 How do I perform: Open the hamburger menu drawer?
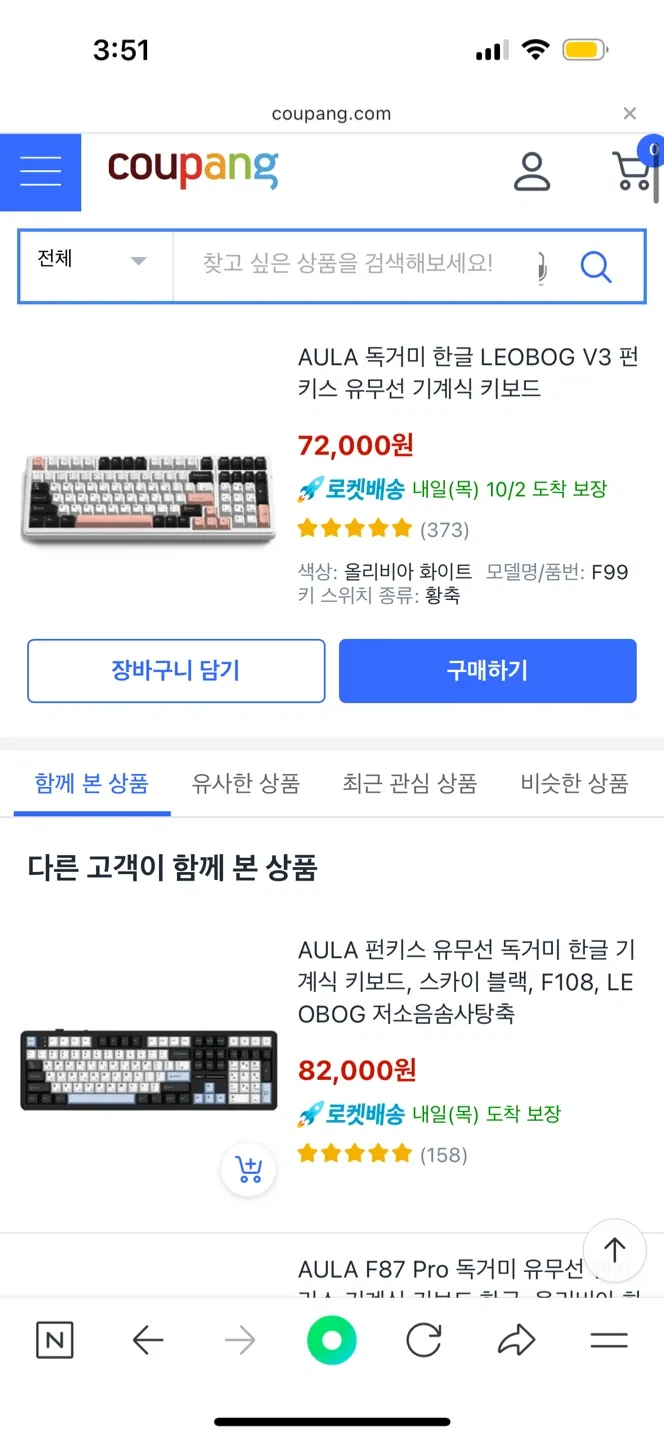(40, 172)
